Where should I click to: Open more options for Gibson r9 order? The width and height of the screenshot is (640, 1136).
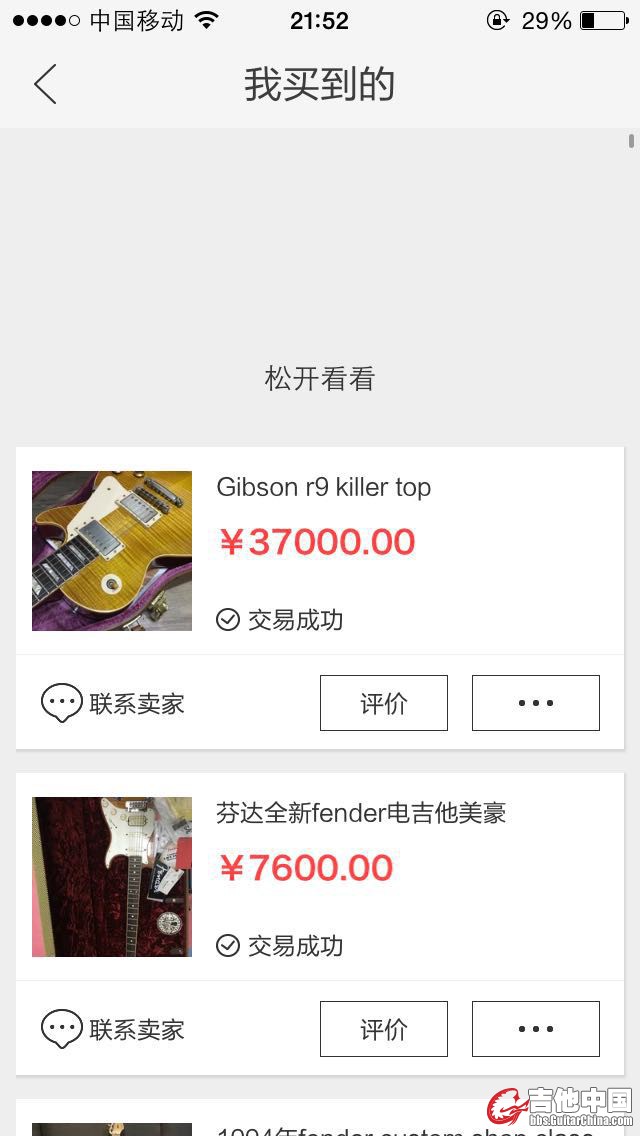(x=535, y=703)
